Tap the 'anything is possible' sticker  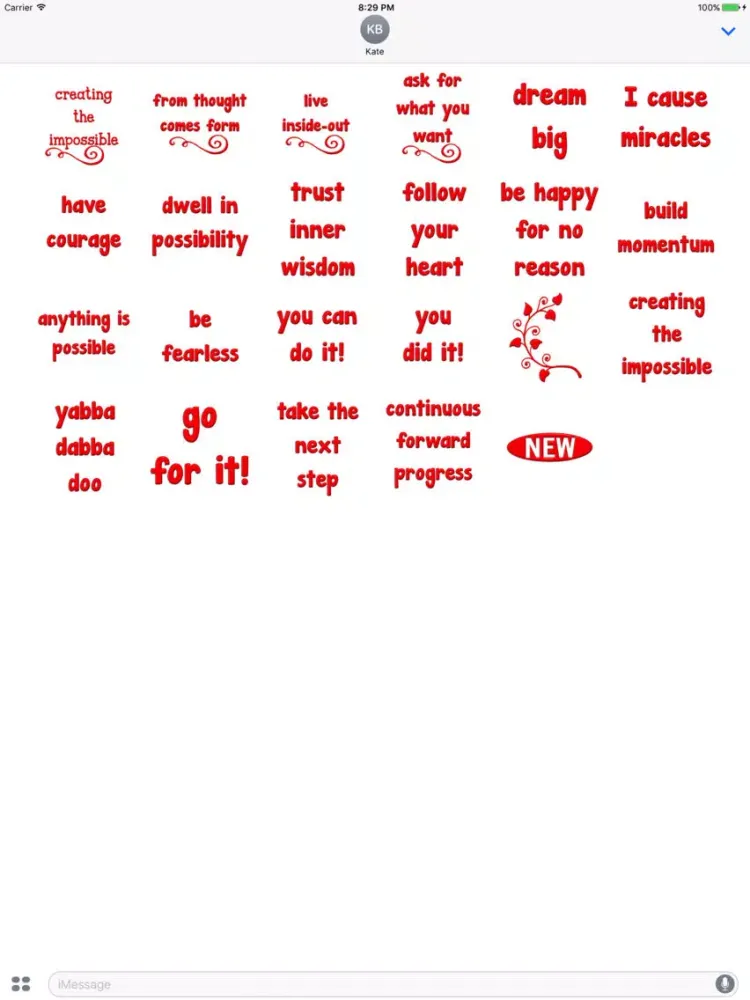pos(83,334)
